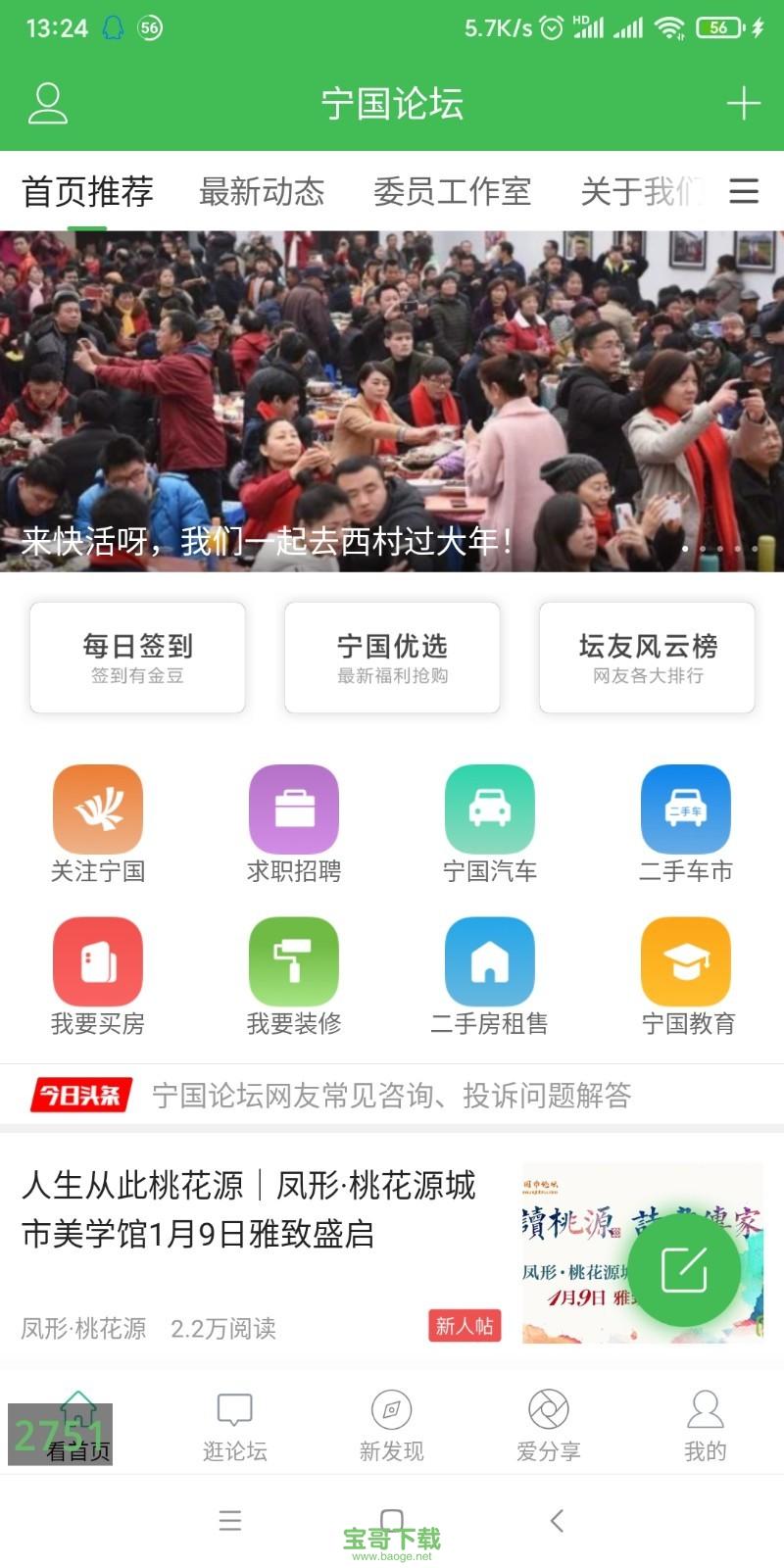Open 坛友风云榜 ranking card
The width and height of the screenshot is (784, 1568).
coord(647,657)
